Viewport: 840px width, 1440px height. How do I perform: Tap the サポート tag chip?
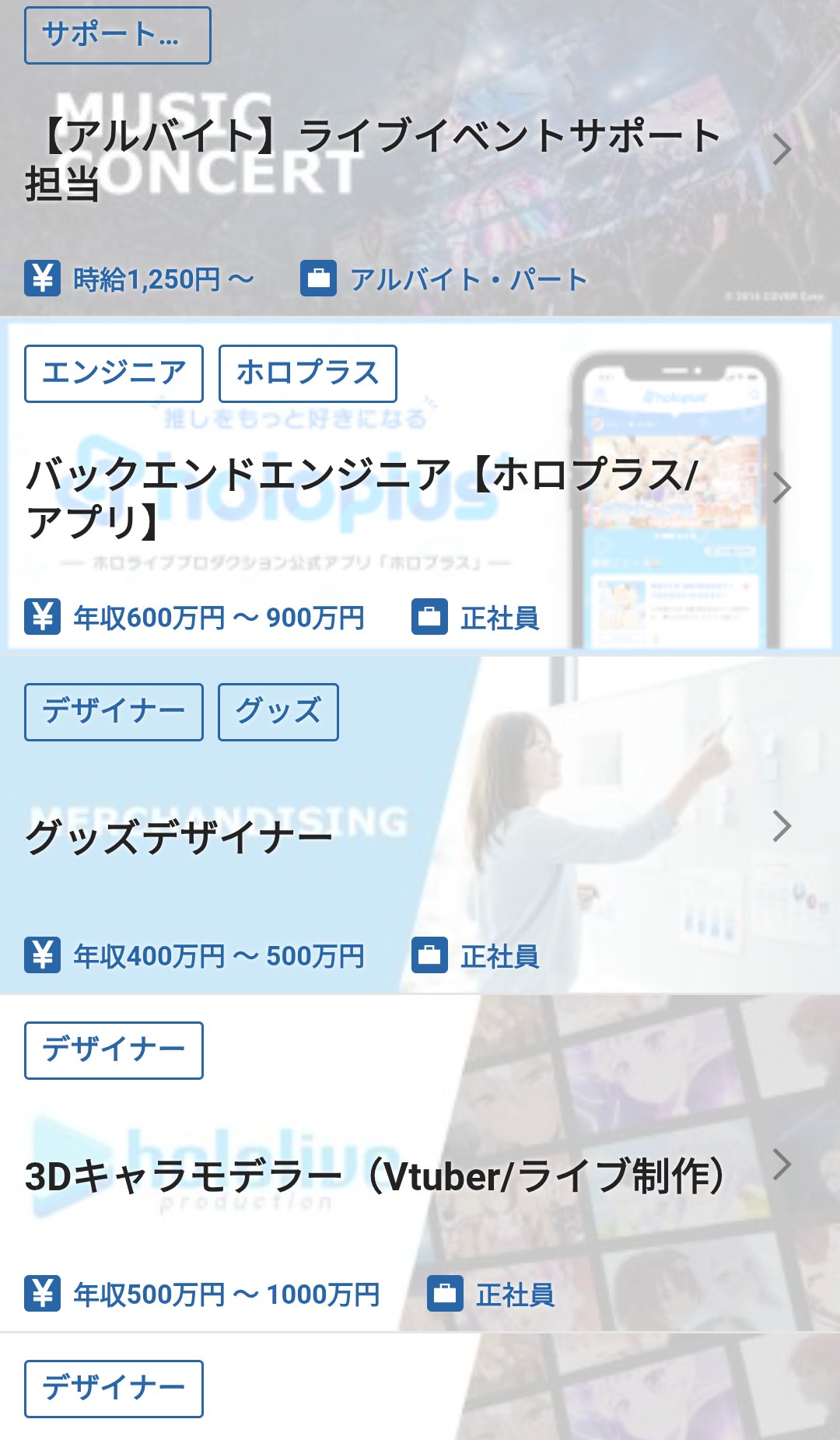pyautogui.click(x=117, y=36)
